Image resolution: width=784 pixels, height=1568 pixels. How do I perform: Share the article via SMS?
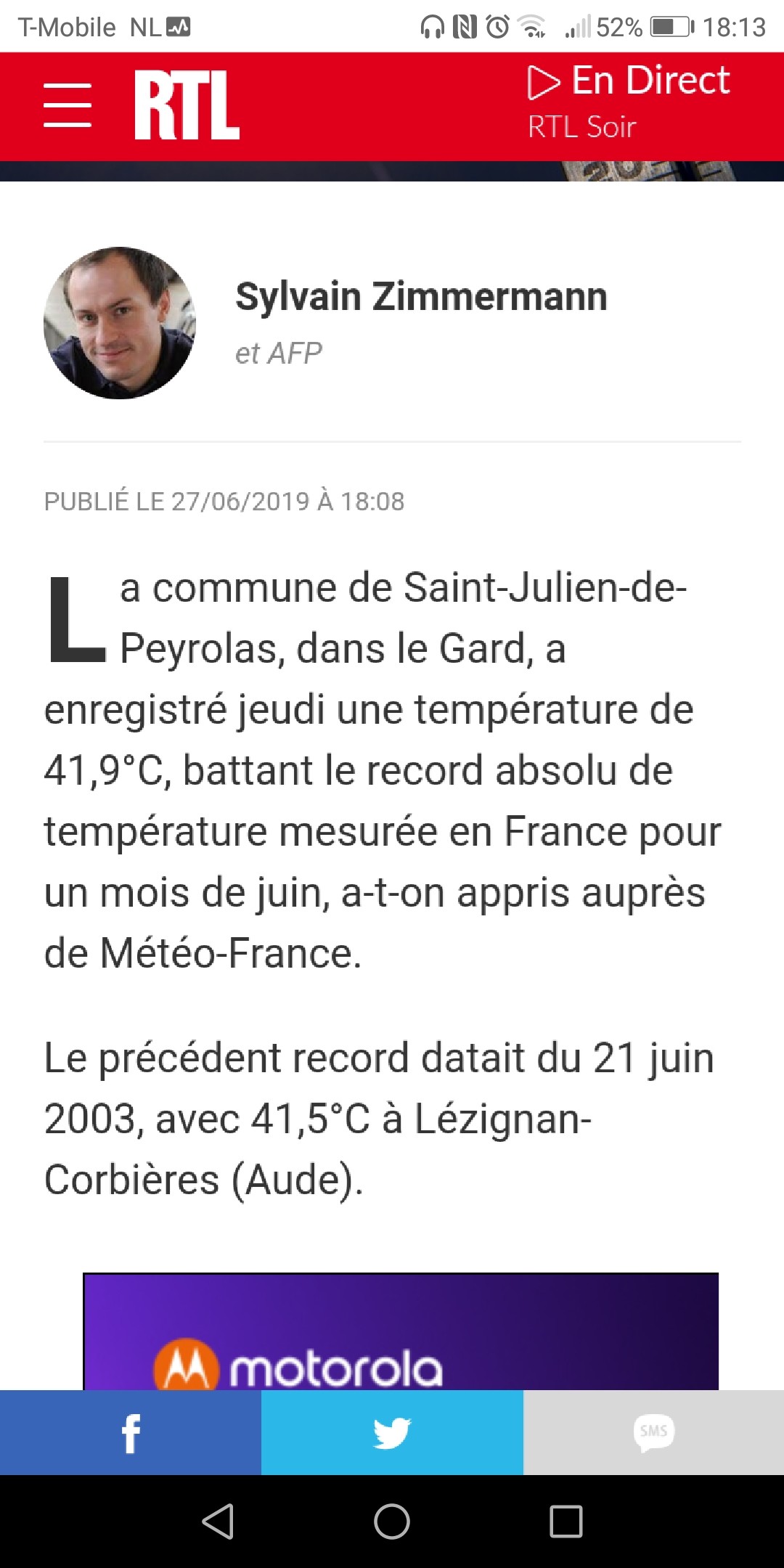[653, 1433]
